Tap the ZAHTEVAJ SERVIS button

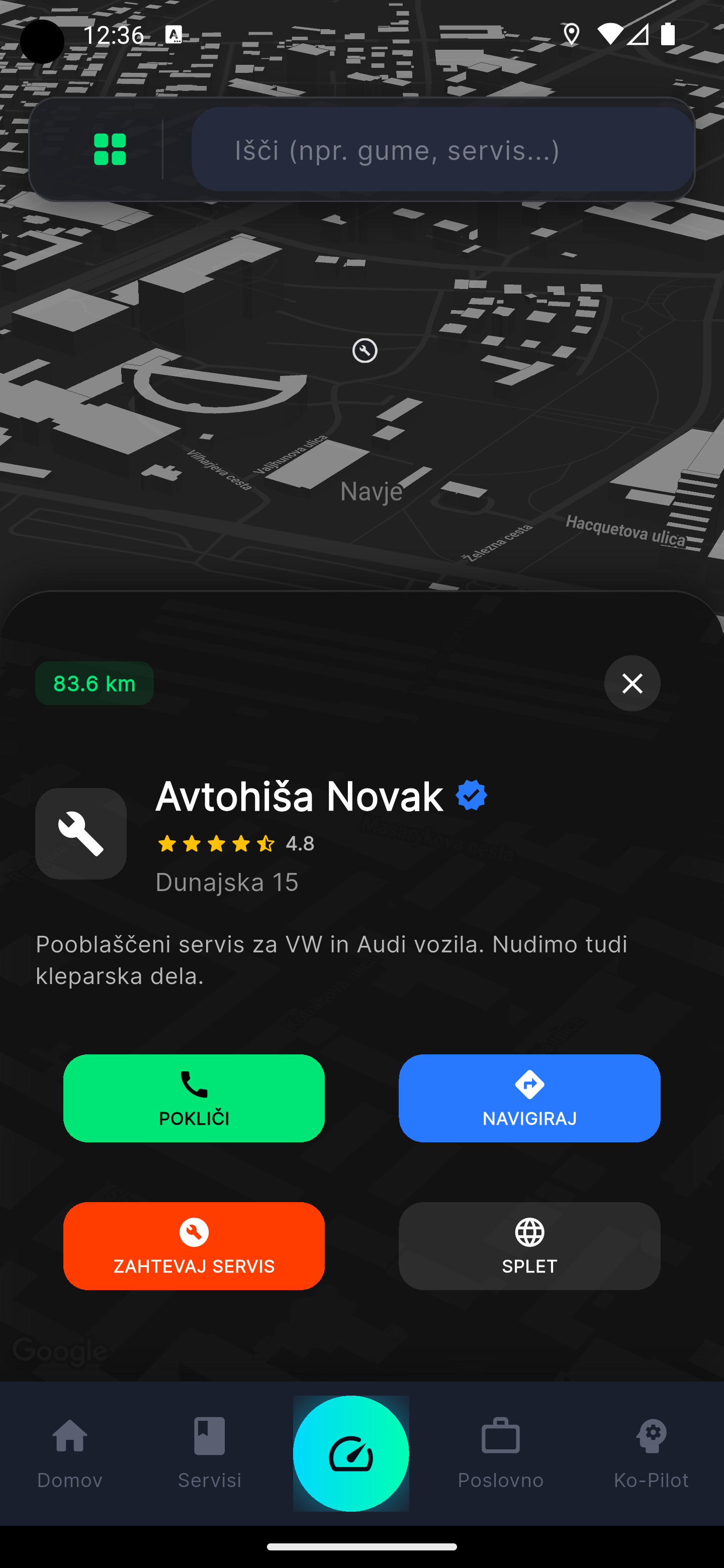[x=194, y=1246]
